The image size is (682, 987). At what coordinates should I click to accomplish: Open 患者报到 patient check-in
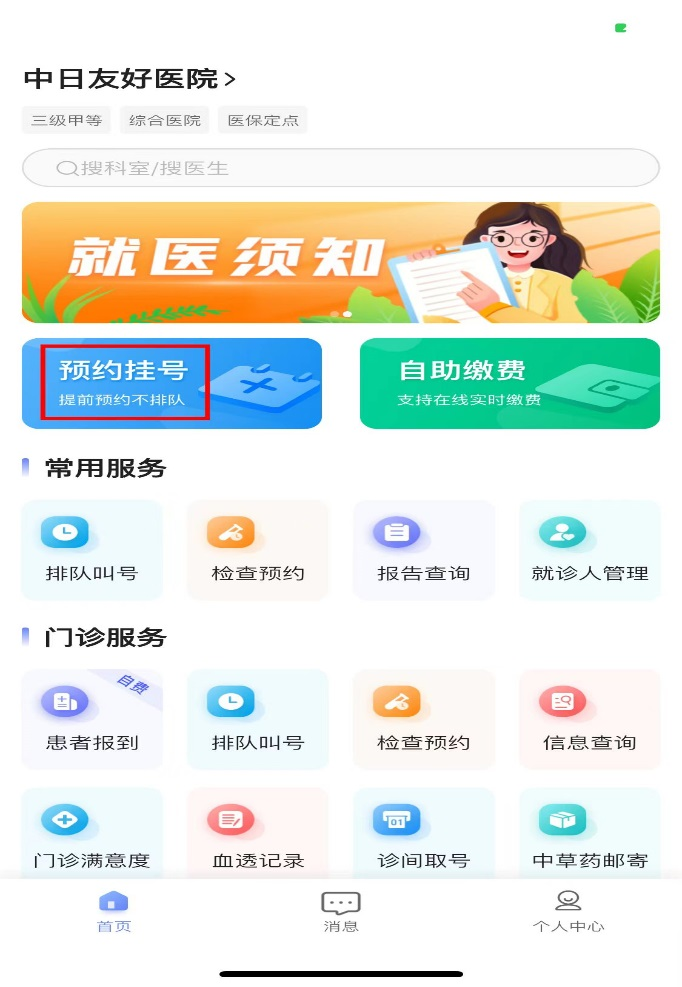(x=91, y=719)
